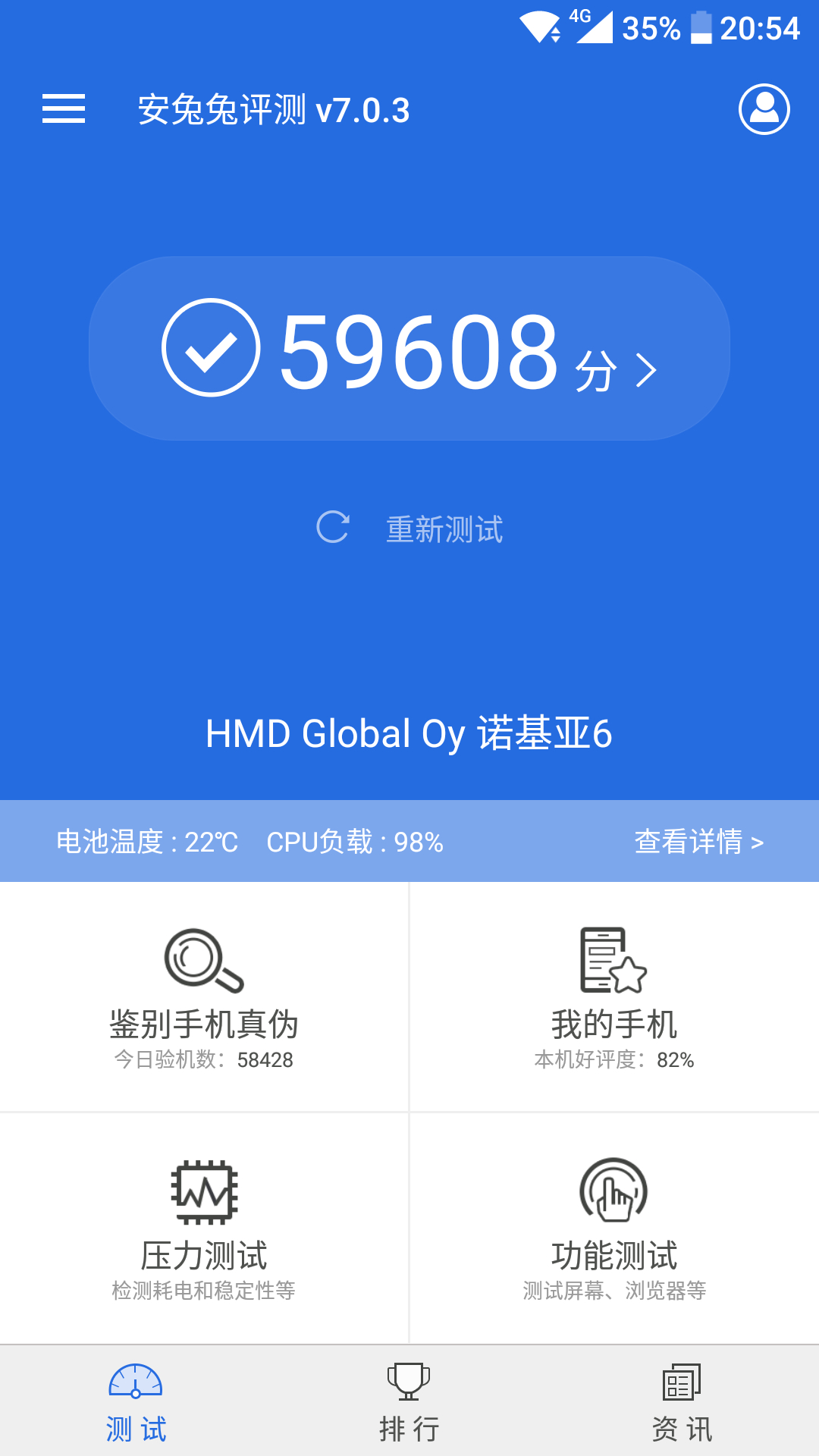Open 功能测试 function tests

point(614,1228)
